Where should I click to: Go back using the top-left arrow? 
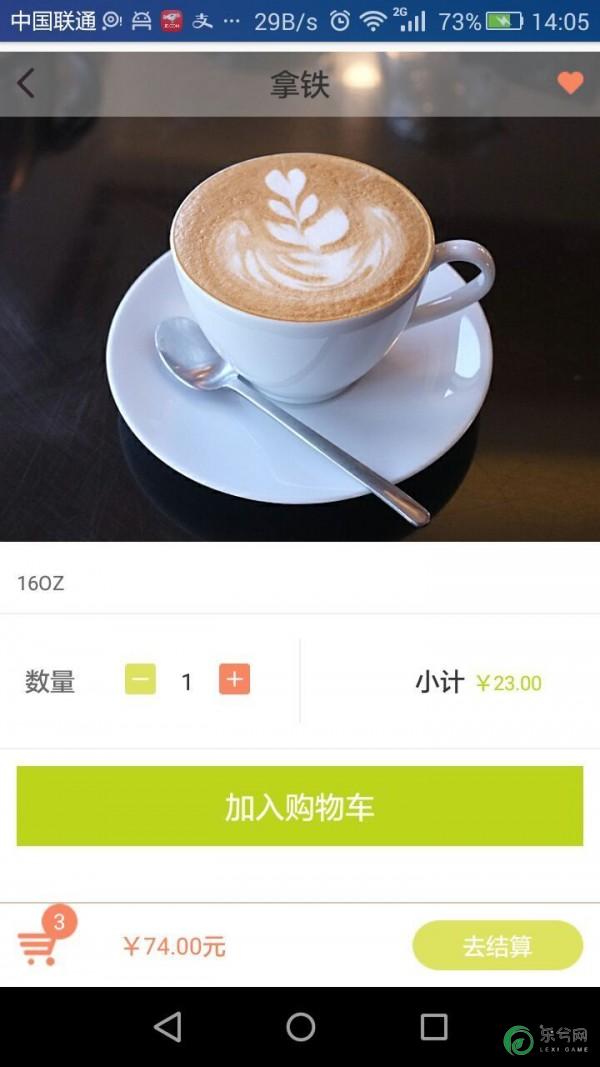click(x=27, y=83)
